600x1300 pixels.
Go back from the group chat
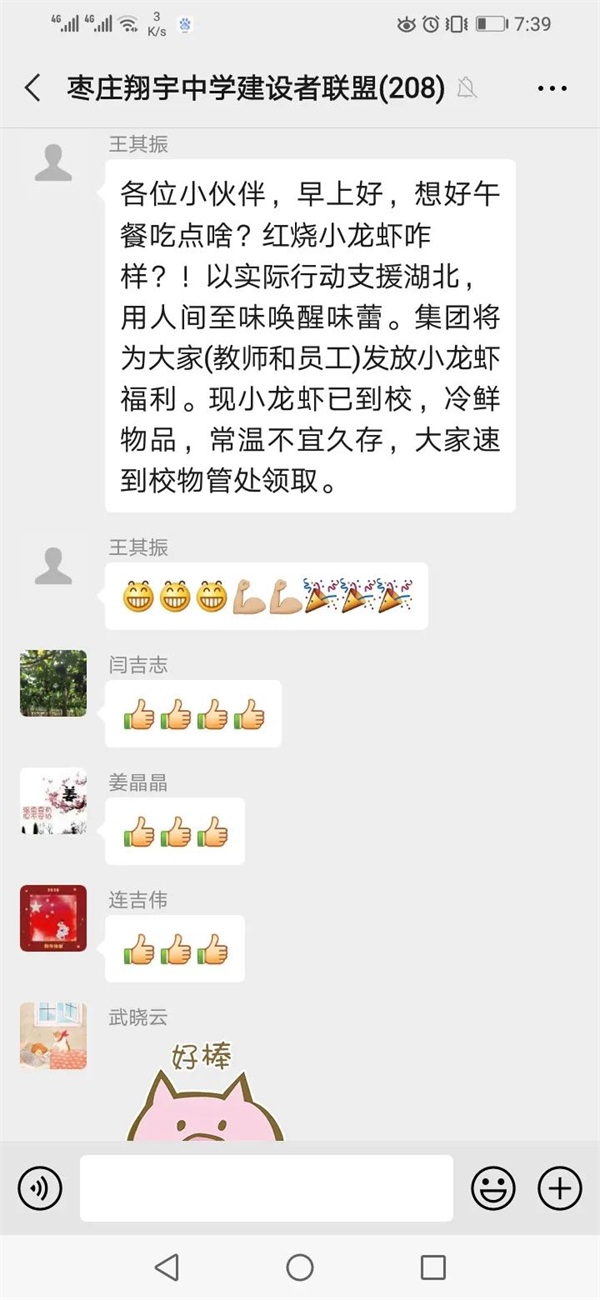pyautogui.click(x=33, y=88)
